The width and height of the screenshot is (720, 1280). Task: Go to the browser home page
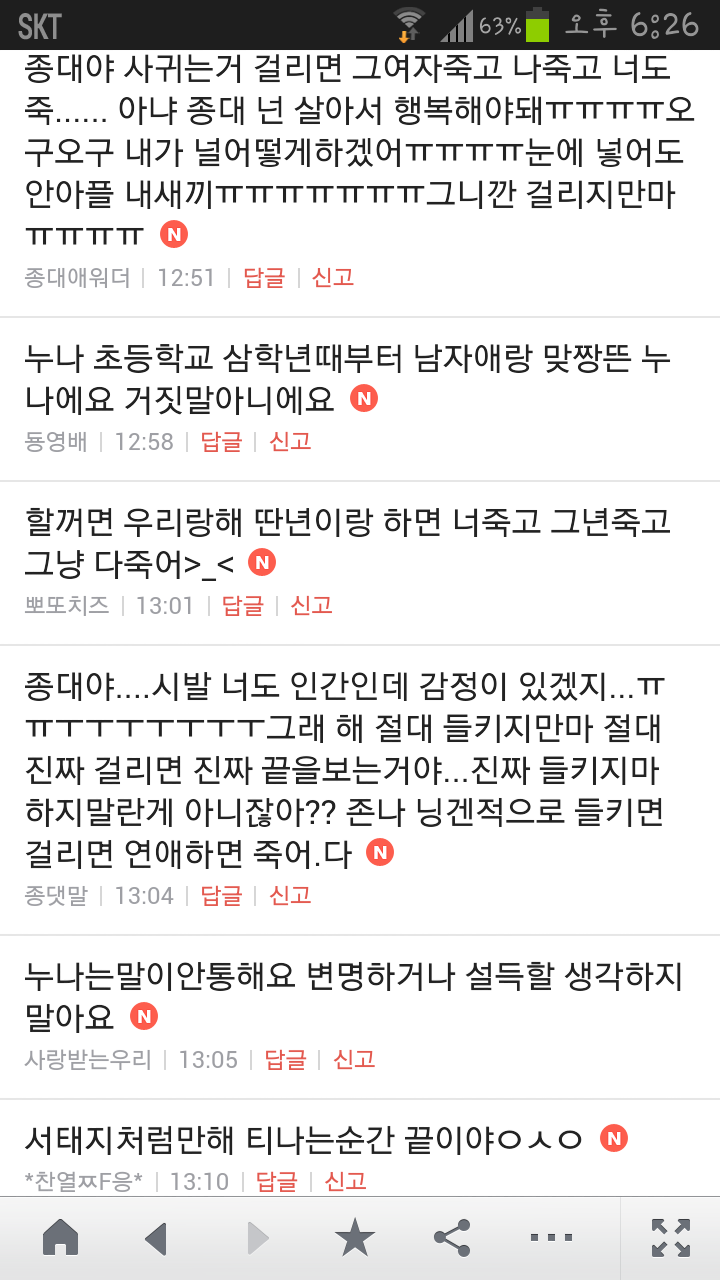point(61,1238)
